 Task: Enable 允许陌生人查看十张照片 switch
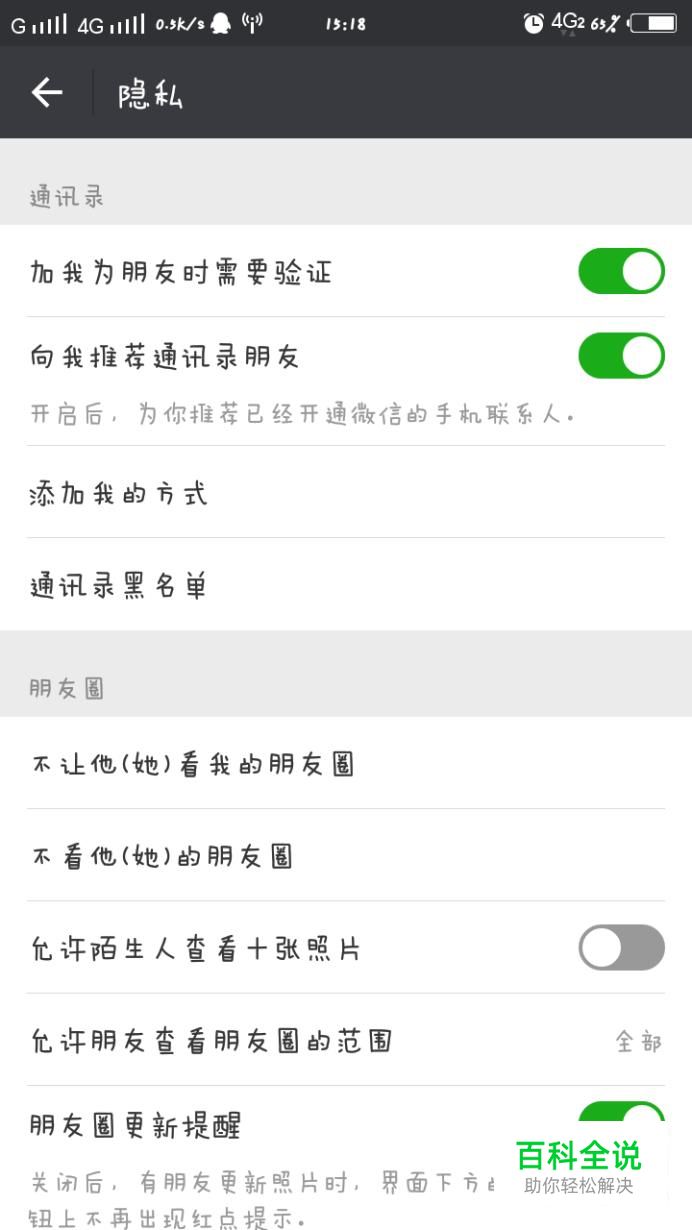point(621,947)
